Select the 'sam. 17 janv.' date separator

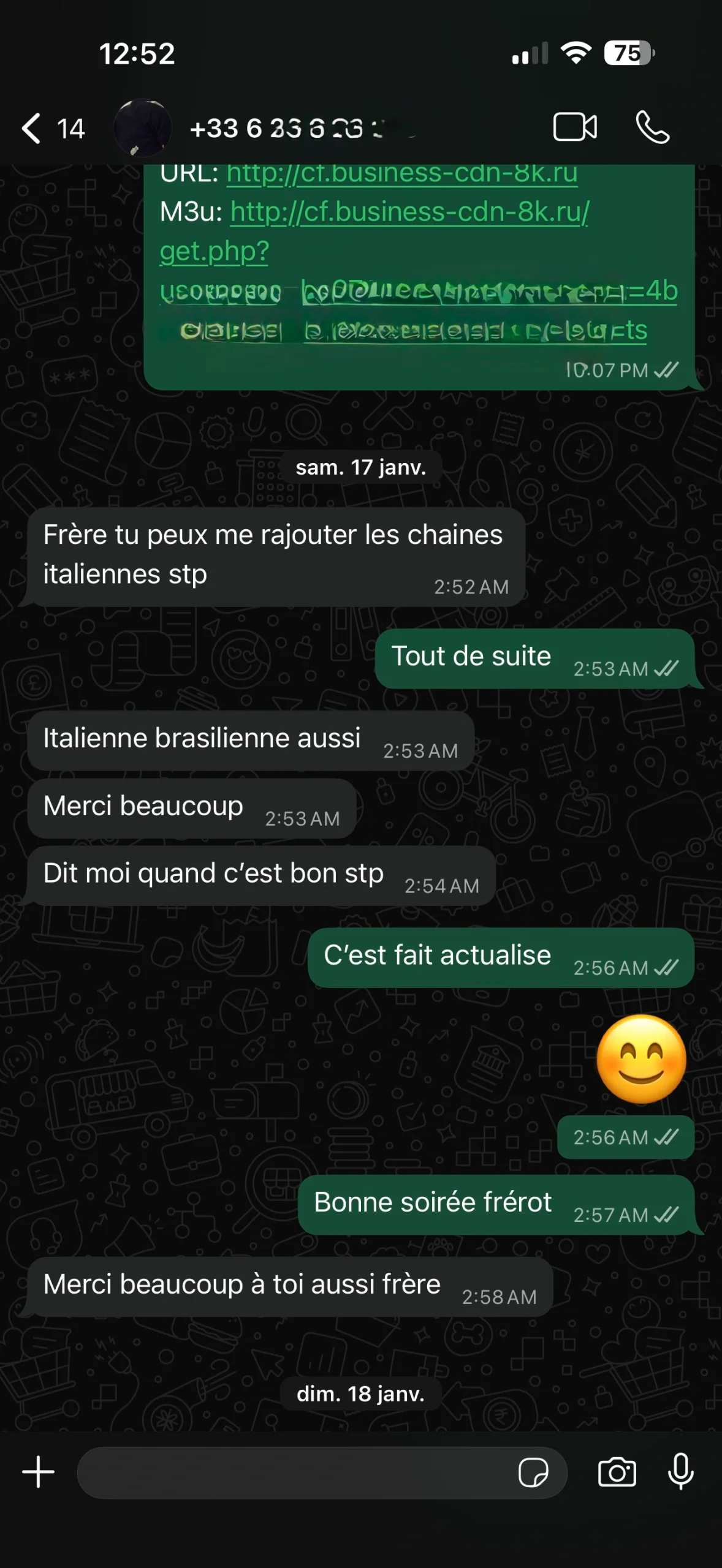click(x=360, y=467)
